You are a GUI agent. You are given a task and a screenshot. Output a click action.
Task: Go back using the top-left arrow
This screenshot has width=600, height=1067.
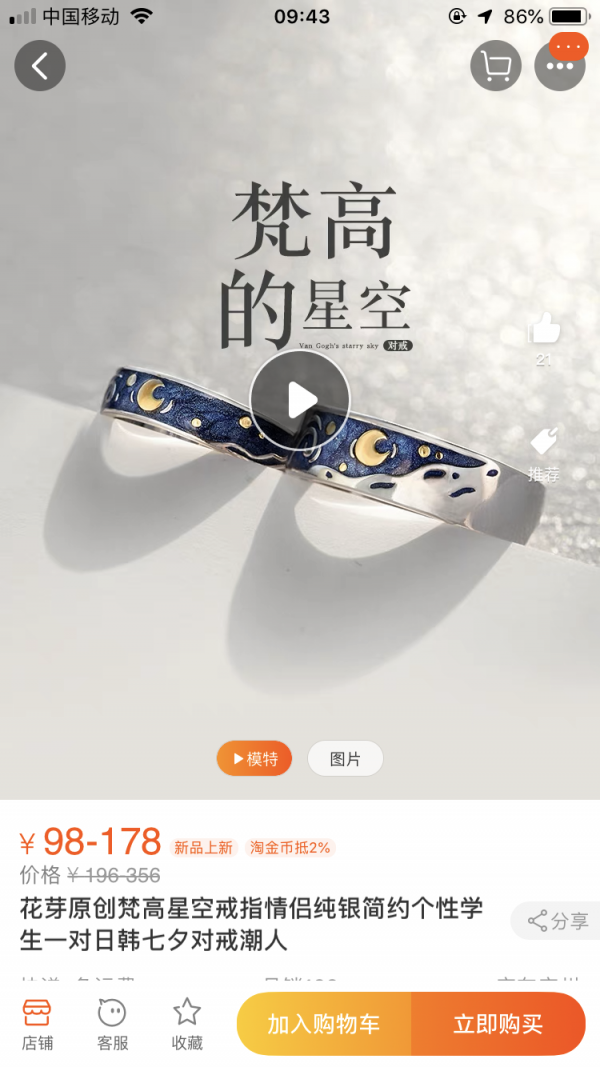tap(40, 66)
